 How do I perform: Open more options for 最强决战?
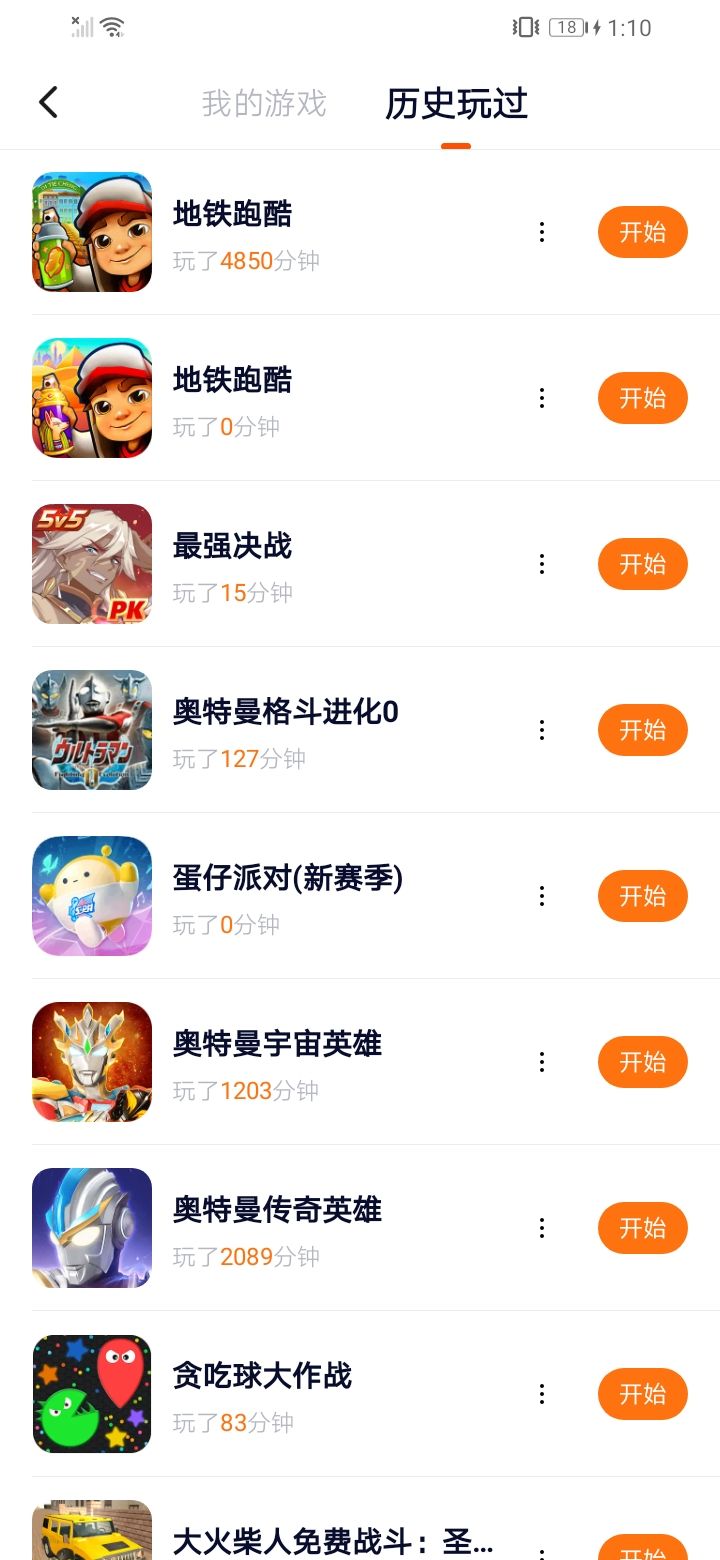(x=542, y=564)
